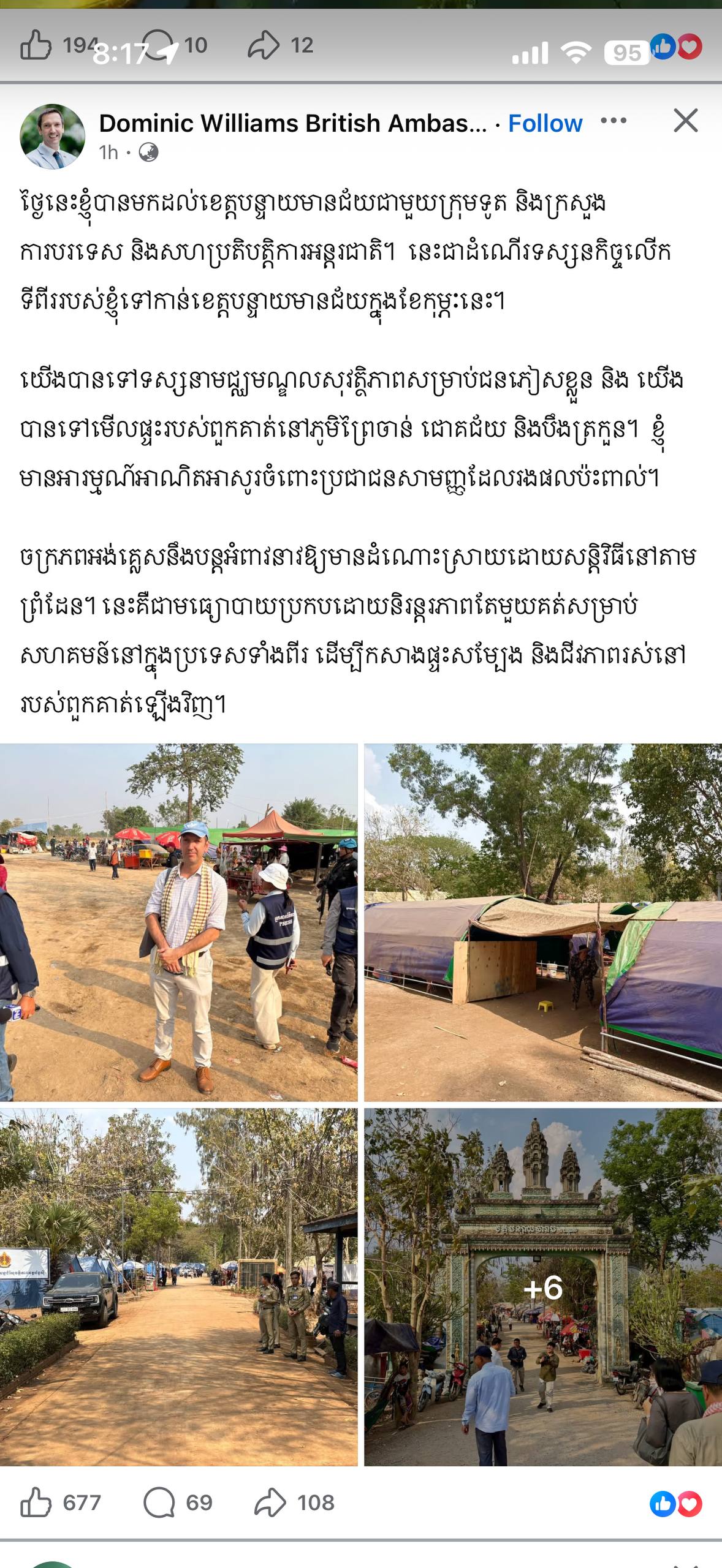The height and width of the screenshot is (1568, 722).
Task: Open the post's three-dot options menu
Action: tap(613, 121)
